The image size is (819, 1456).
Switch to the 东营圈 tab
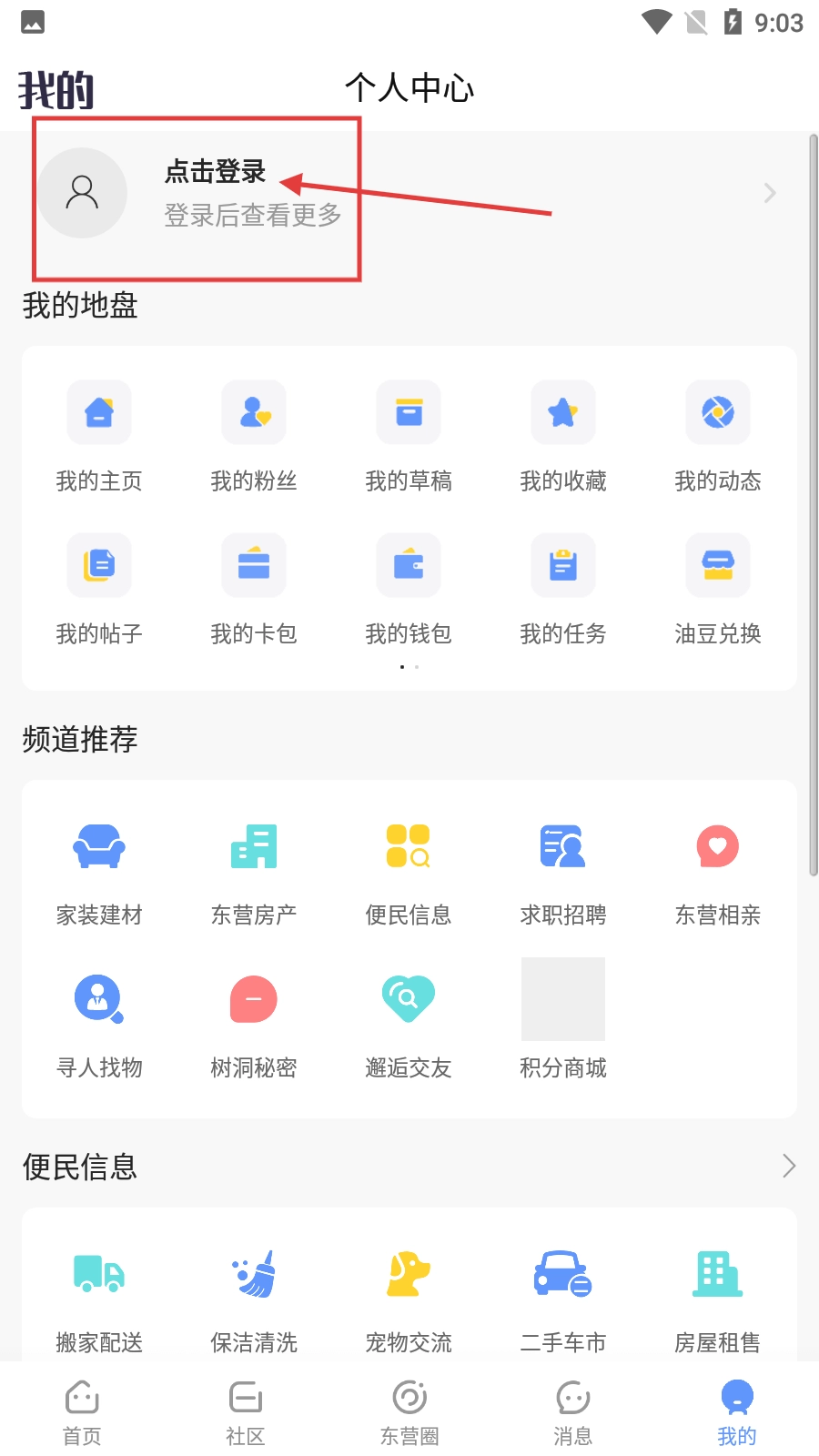click(409, 1412)
